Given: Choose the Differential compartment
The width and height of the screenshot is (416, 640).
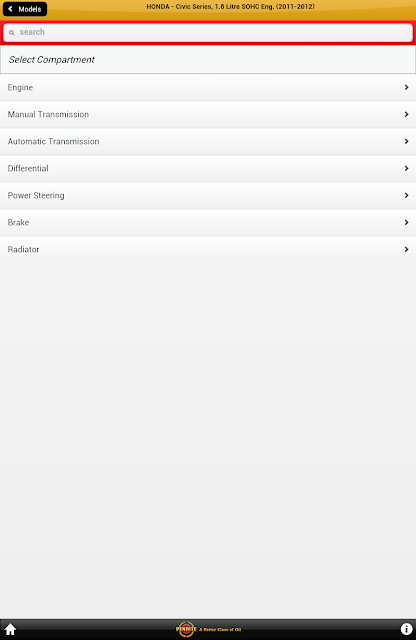Looking at the screenshot, I should point(208,168).
